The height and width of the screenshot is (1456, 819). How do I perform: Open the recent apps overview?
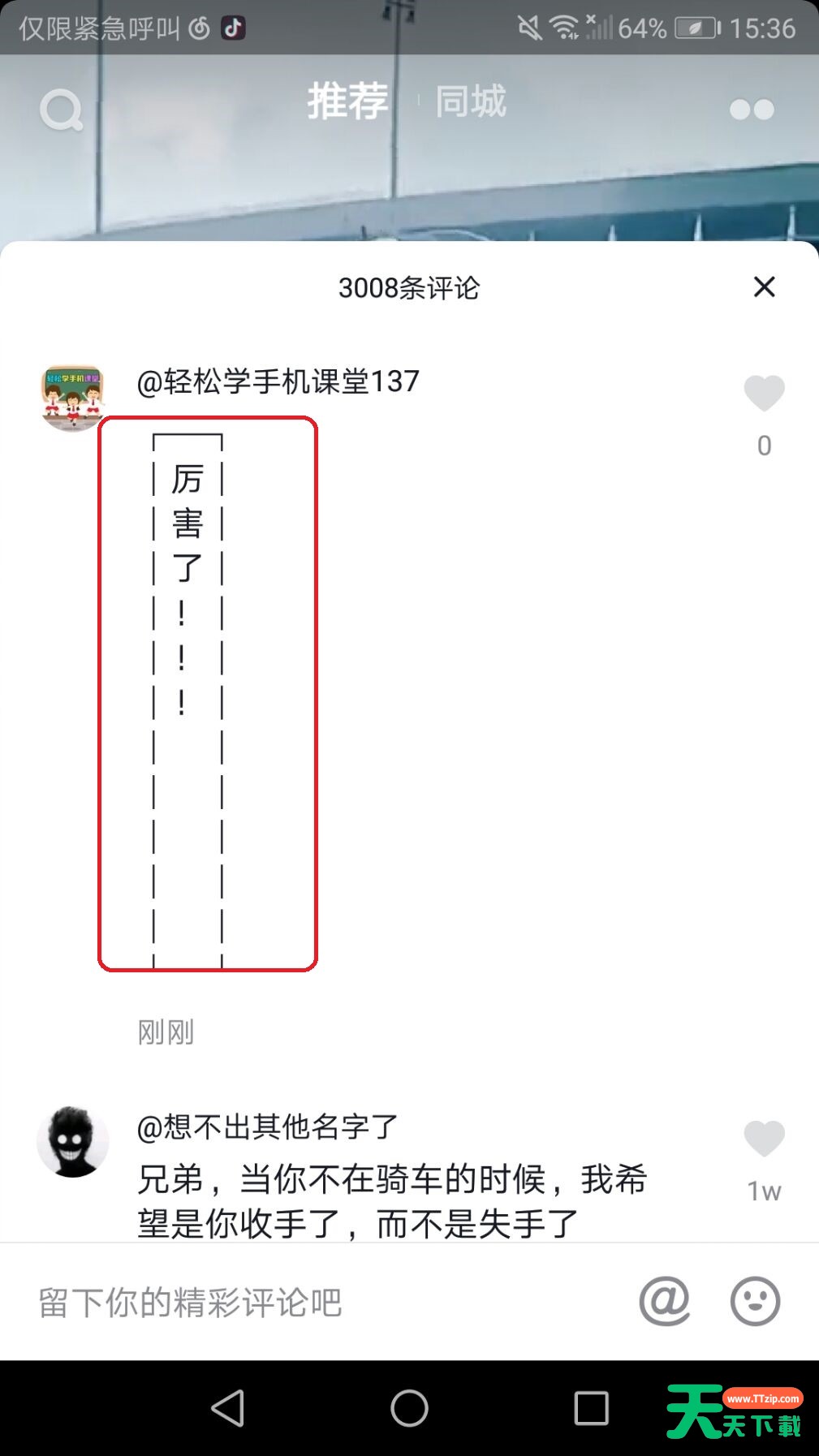pyautogui.click(x=591, y=1408)
